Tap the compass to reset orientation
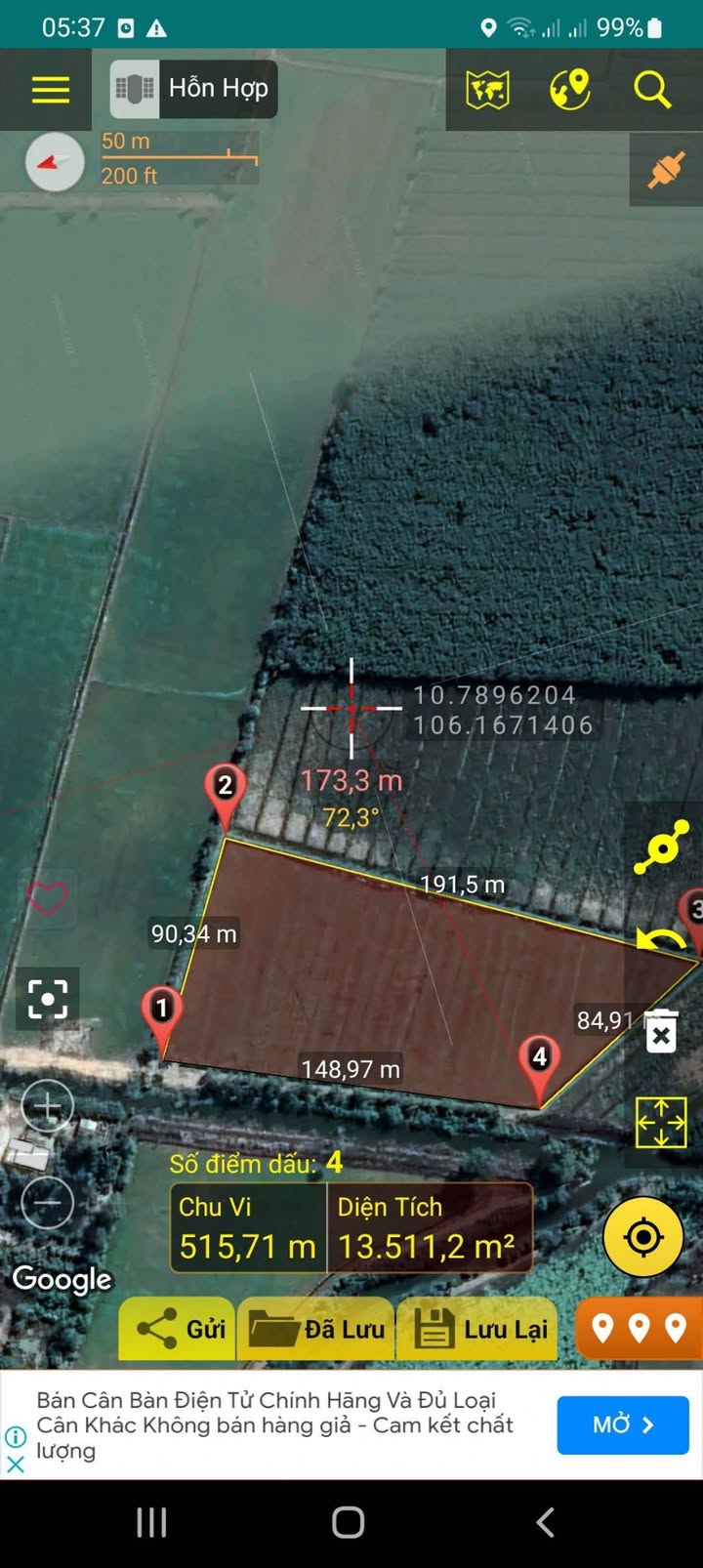 tap(55, 161)
